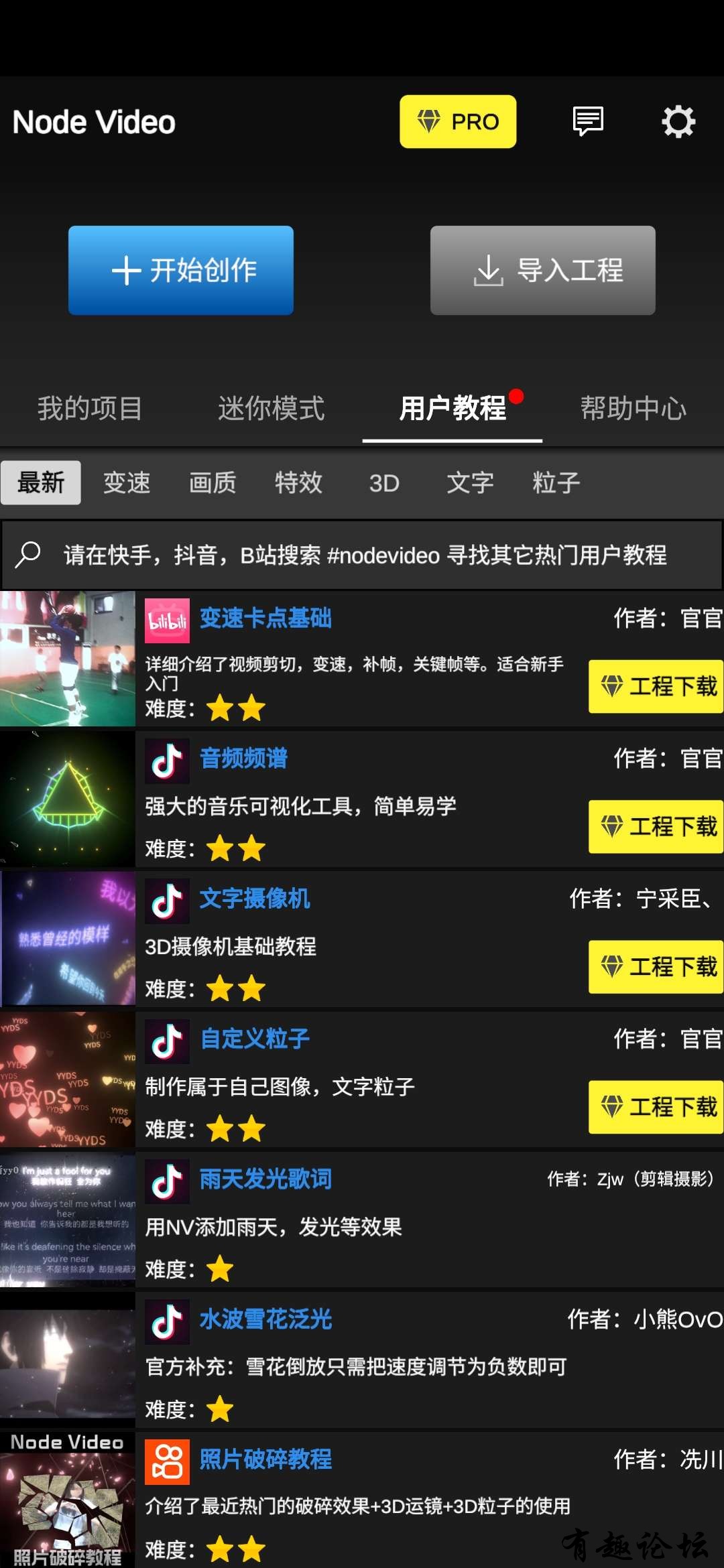Open the messages chat icon
This screenshot has height=1568, width=724.
pos(588,122)
